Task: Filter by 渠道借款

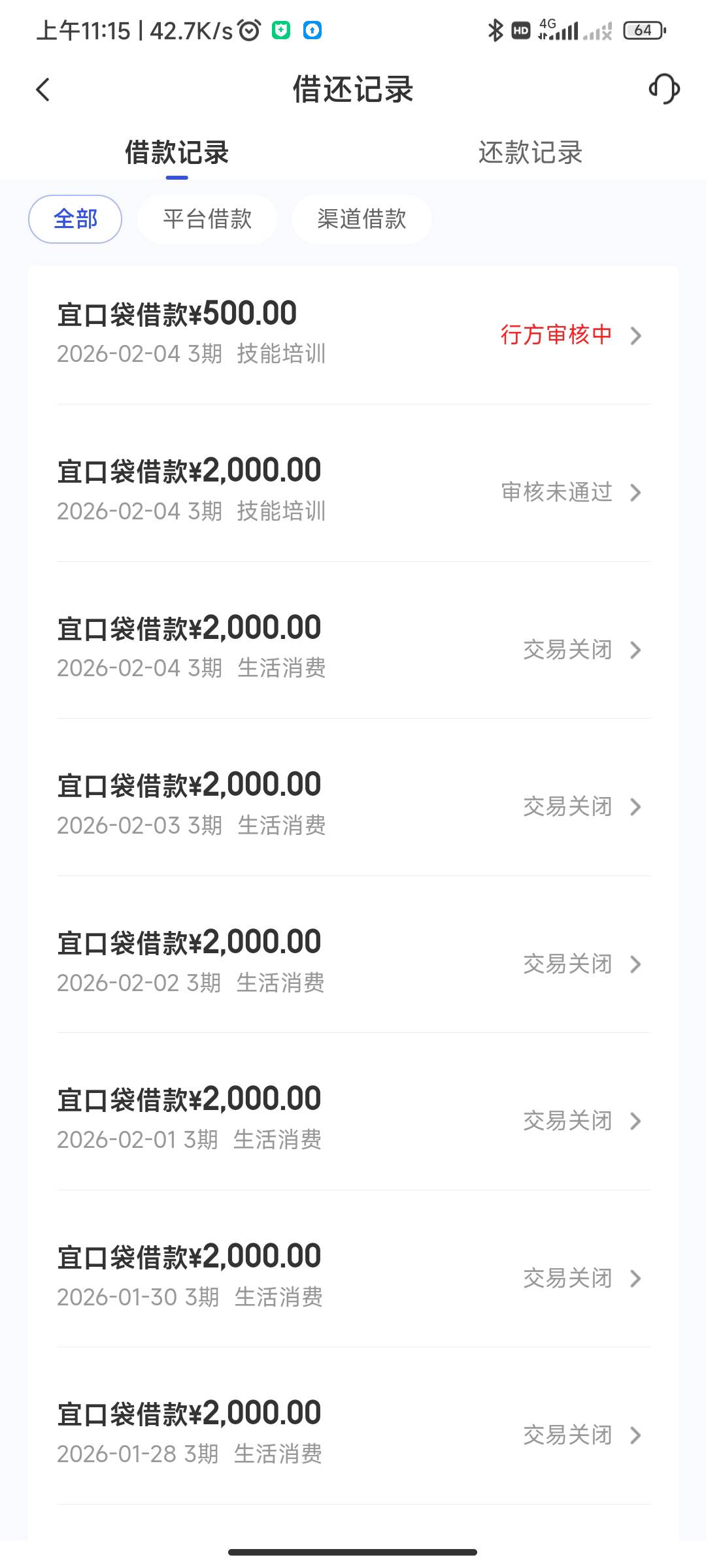Action: click(x=361, y=219)
